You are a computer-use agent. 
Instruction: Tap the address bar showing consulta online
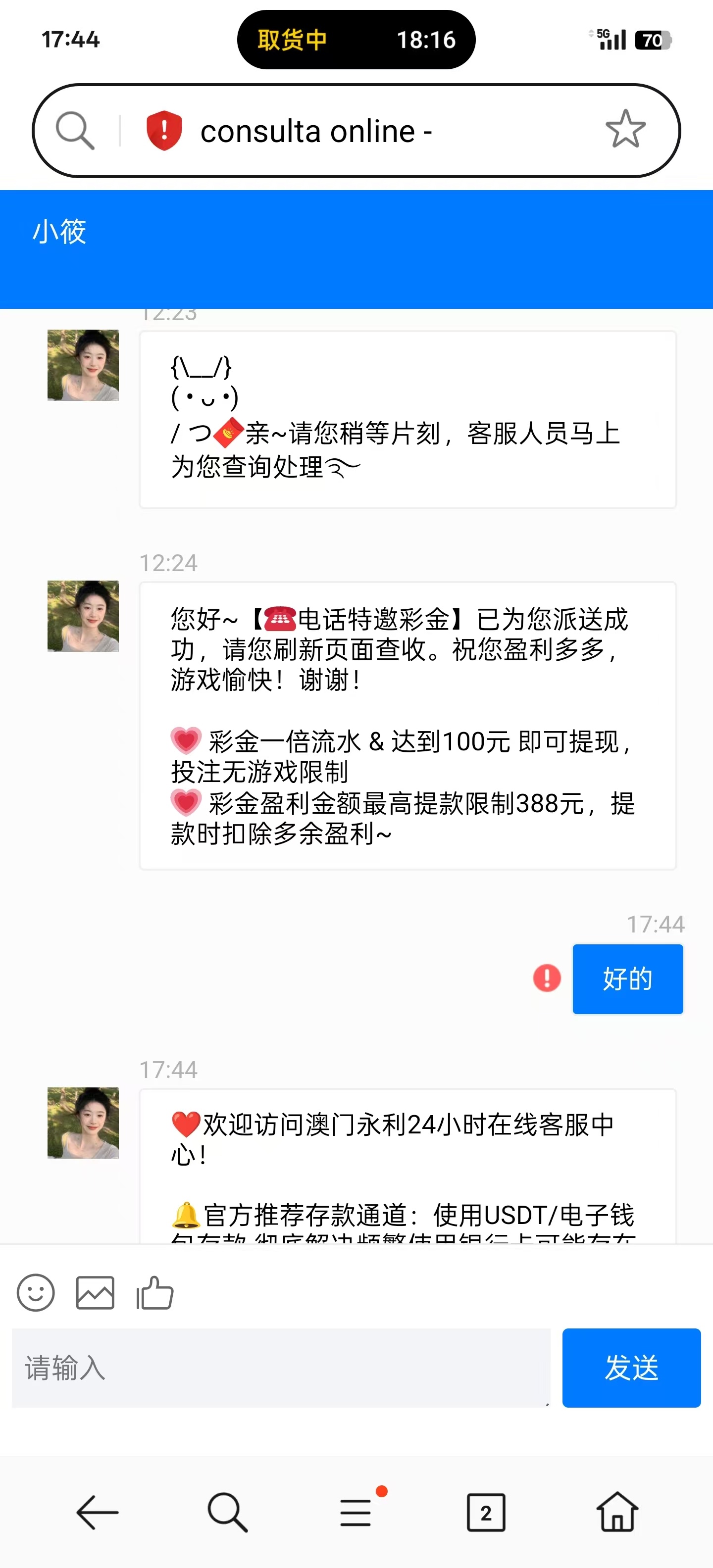pos(365,131)
